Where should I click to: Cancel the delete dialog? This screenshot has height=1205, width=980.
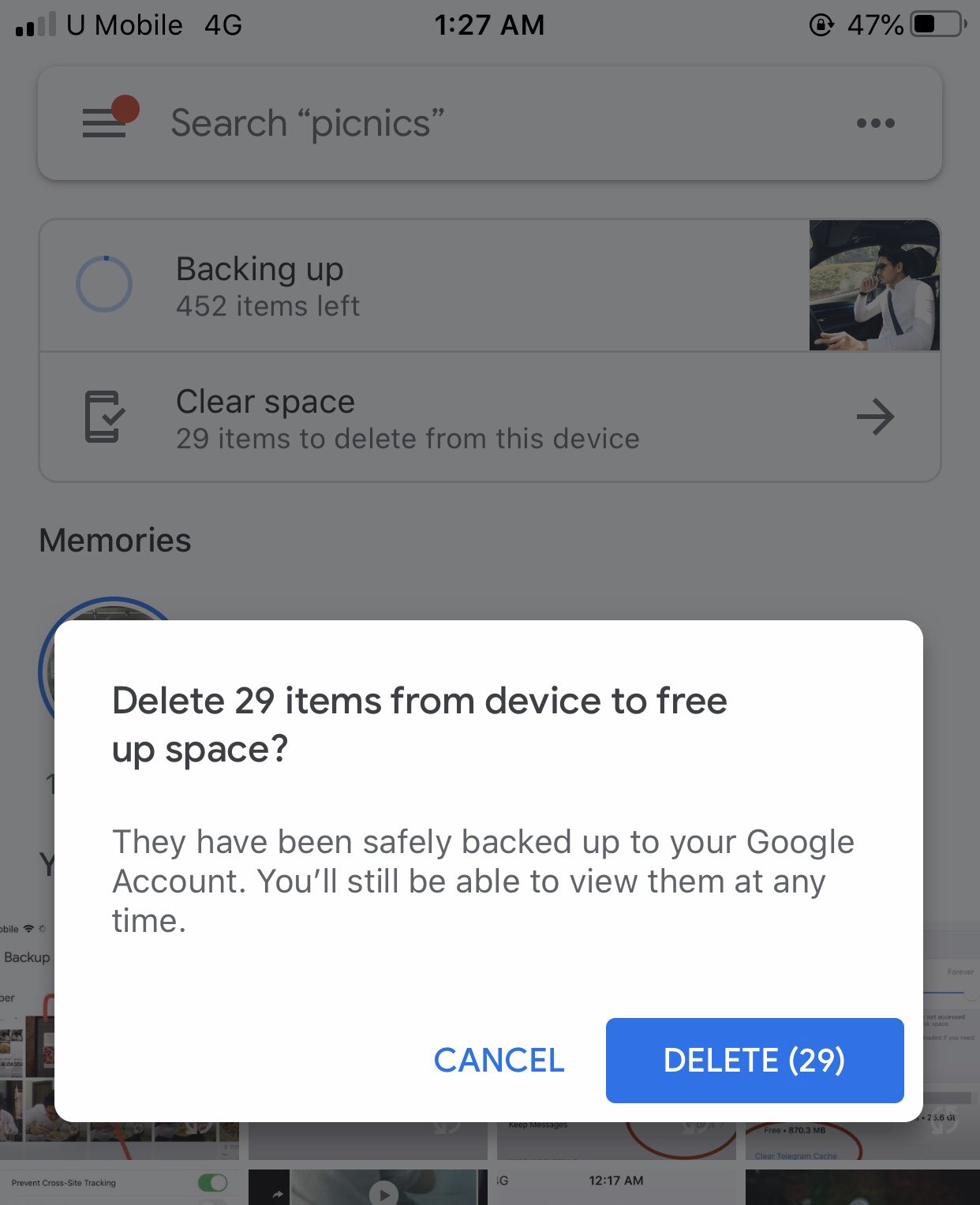pos(499,1060)
